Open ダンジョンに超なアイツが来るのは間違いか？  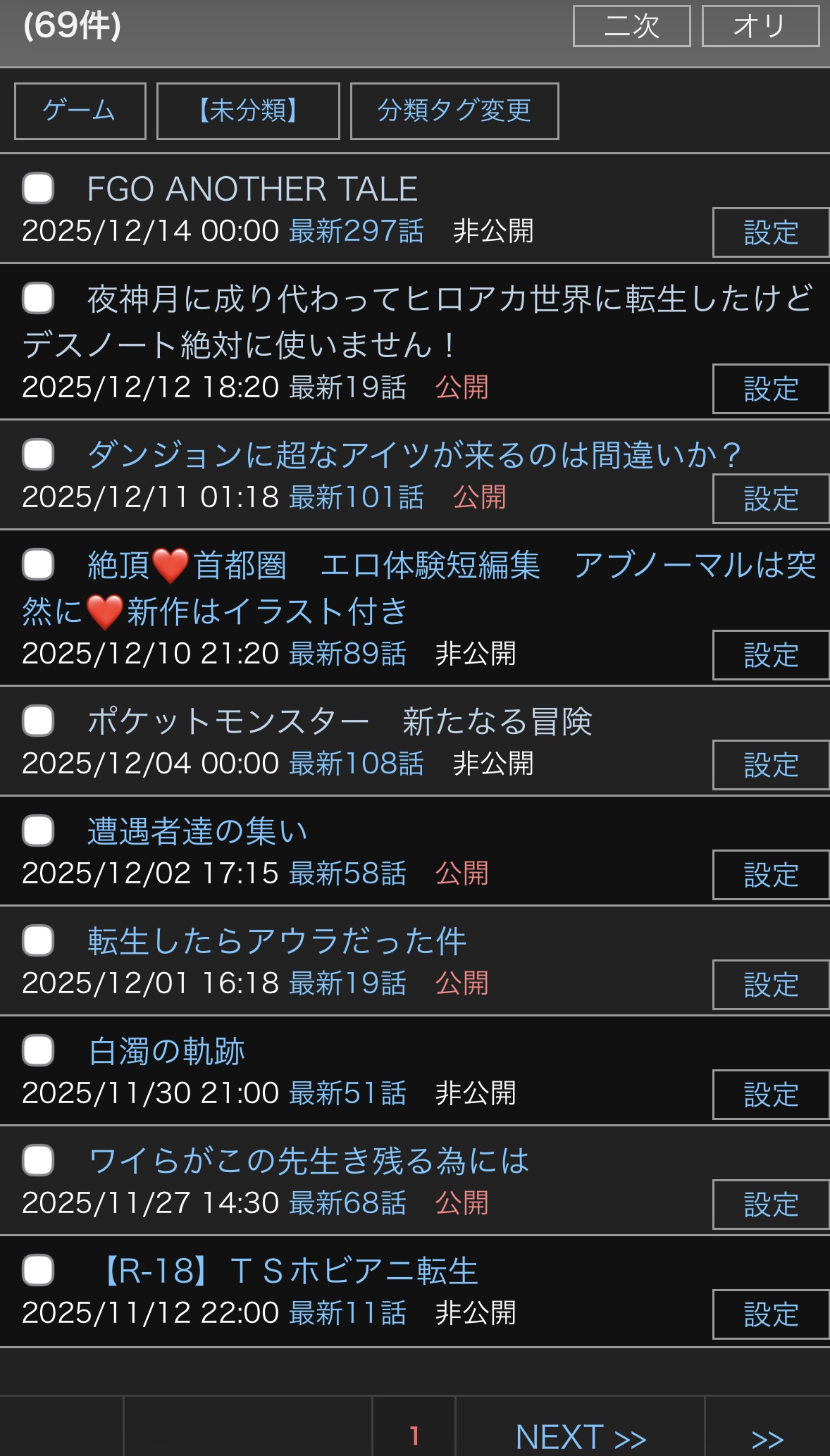(414, 454)
